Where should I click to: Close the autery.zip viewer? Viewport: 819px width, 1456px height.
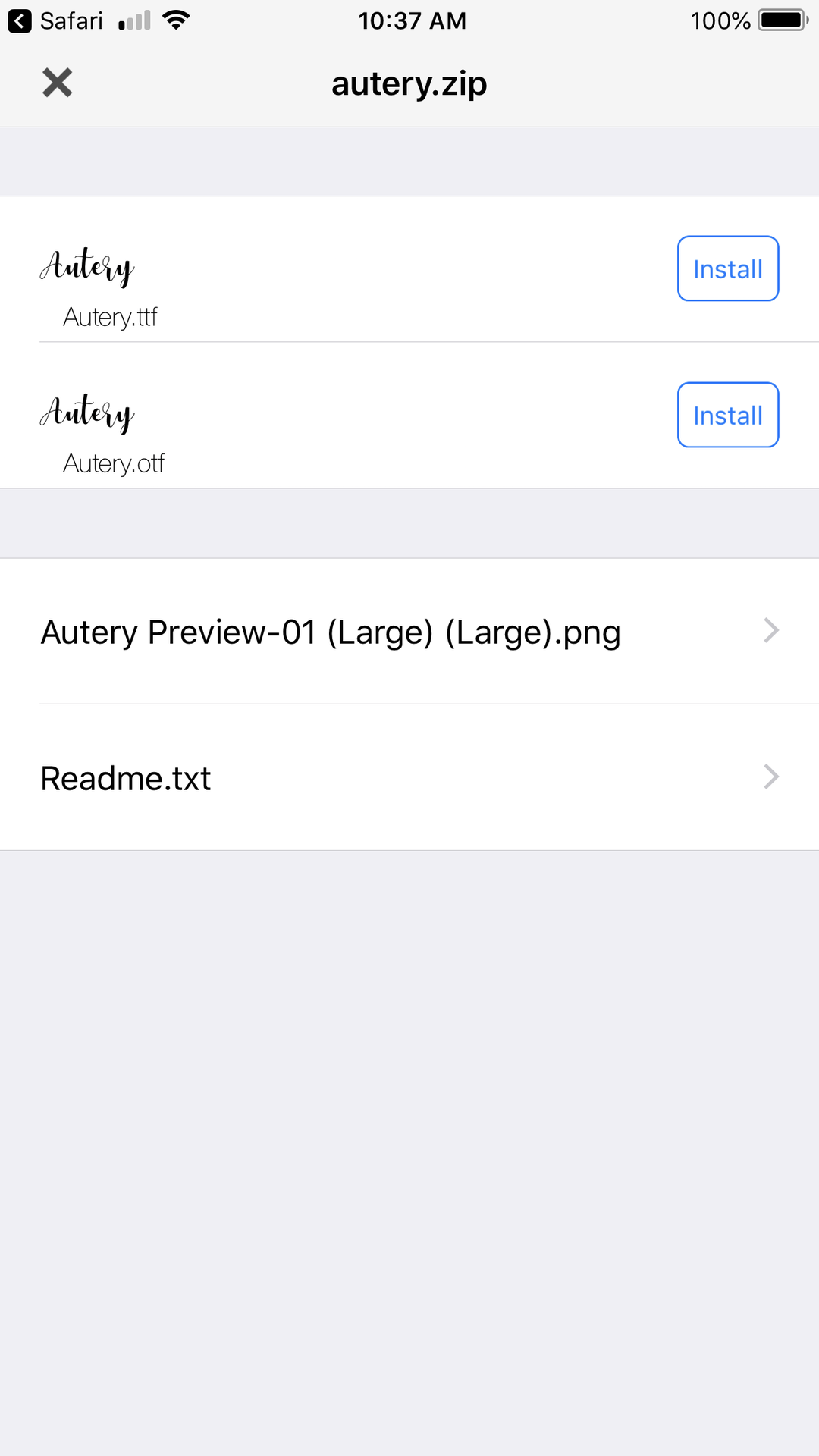tap(57, 83)
